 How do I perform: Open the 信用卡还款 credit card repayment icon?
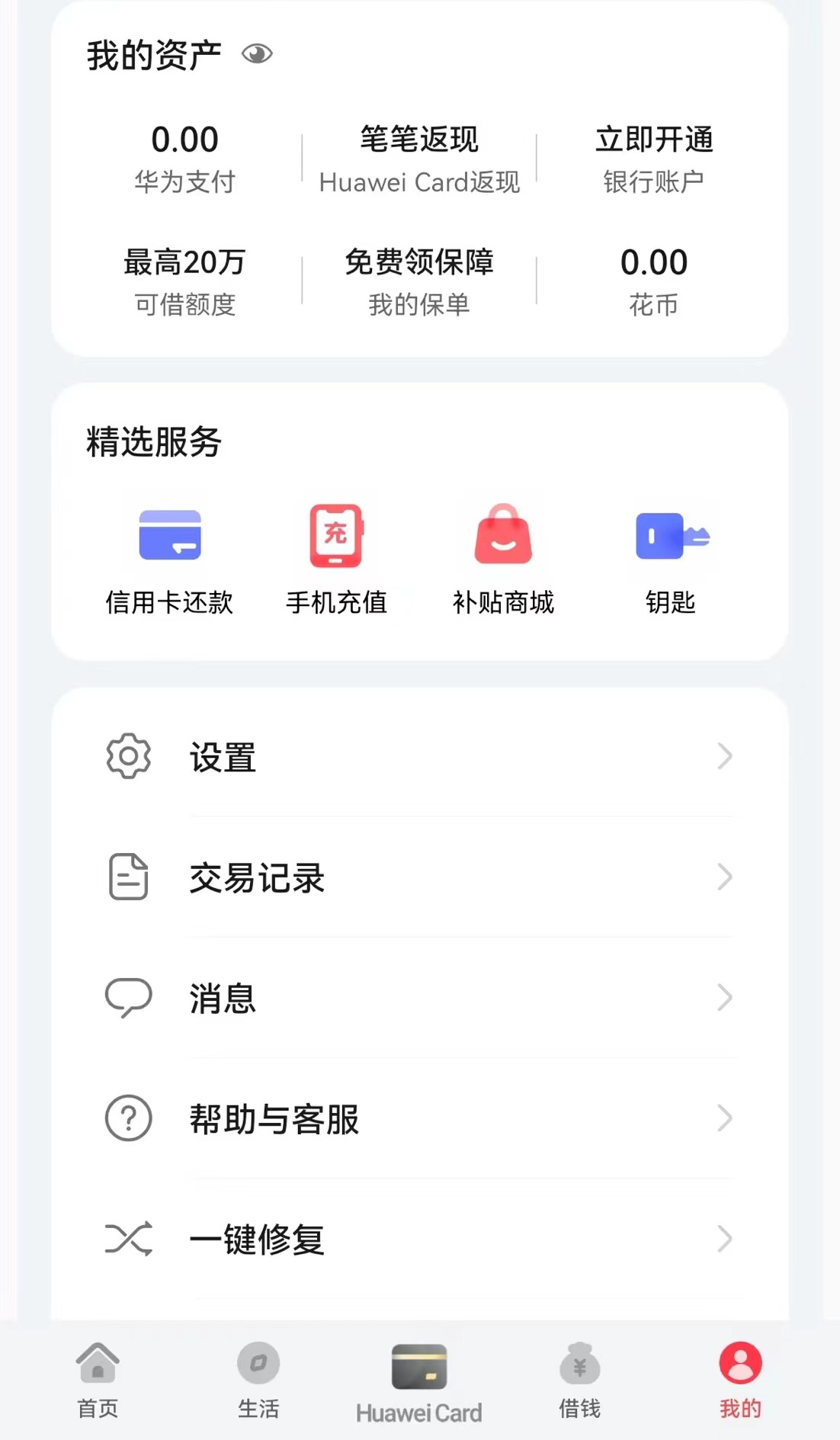click(169, 536)
